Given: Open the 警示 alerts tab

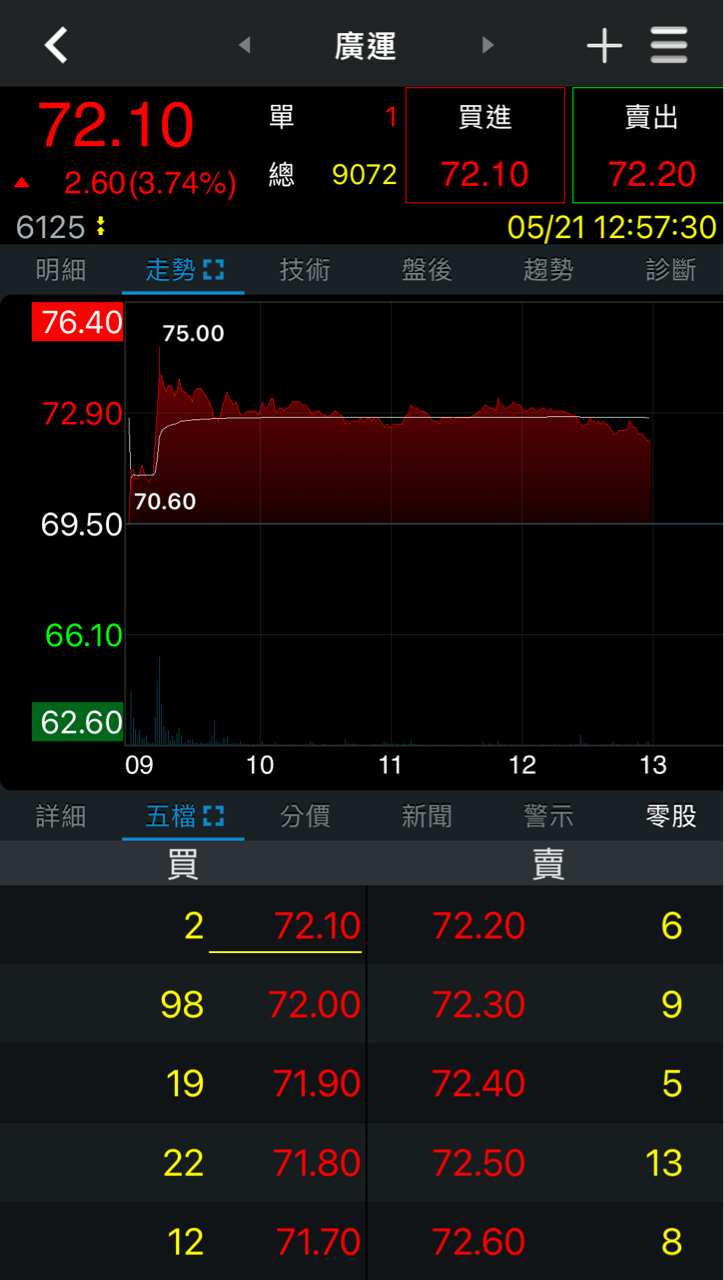Looking at the screenshot, I should (548, 816).
